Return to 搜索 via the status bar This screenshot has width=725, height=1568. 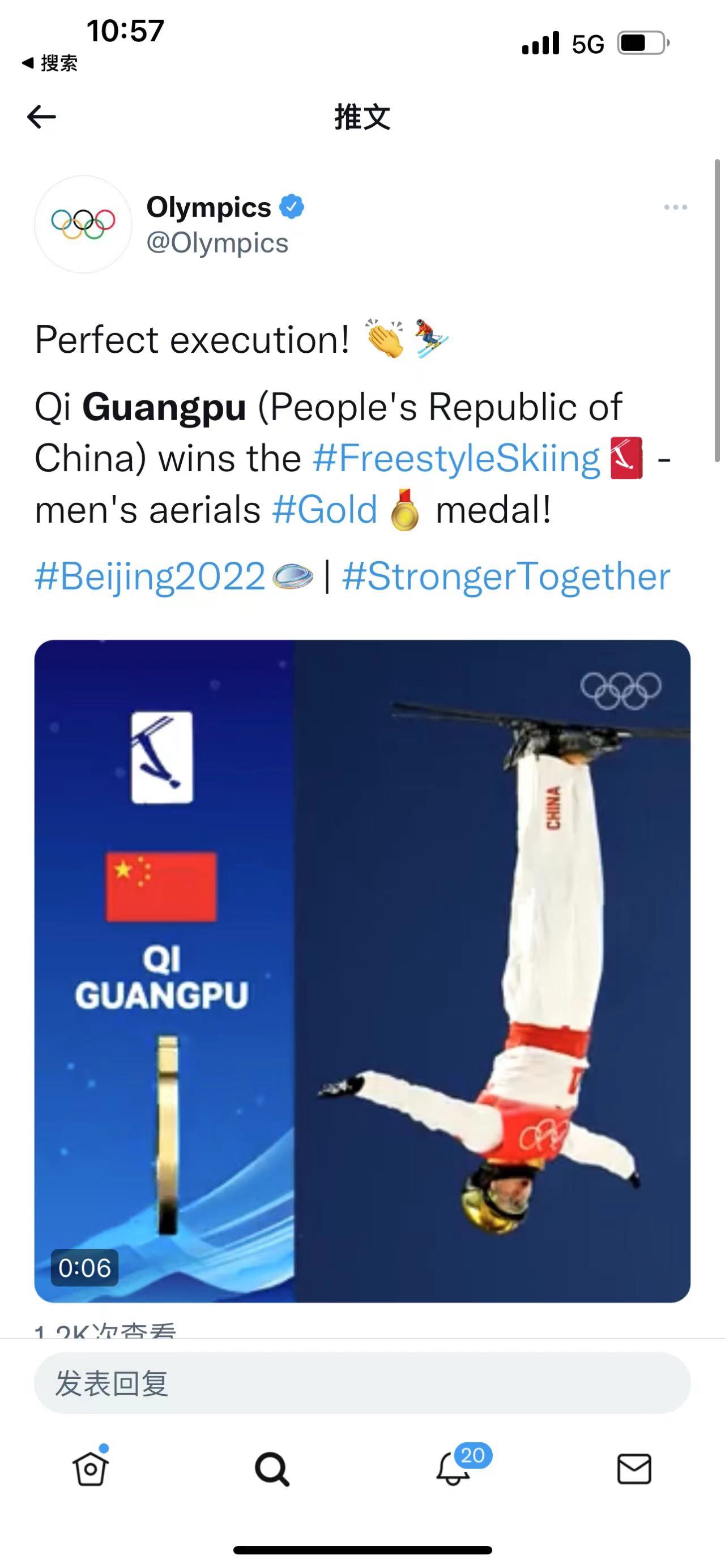50,63
